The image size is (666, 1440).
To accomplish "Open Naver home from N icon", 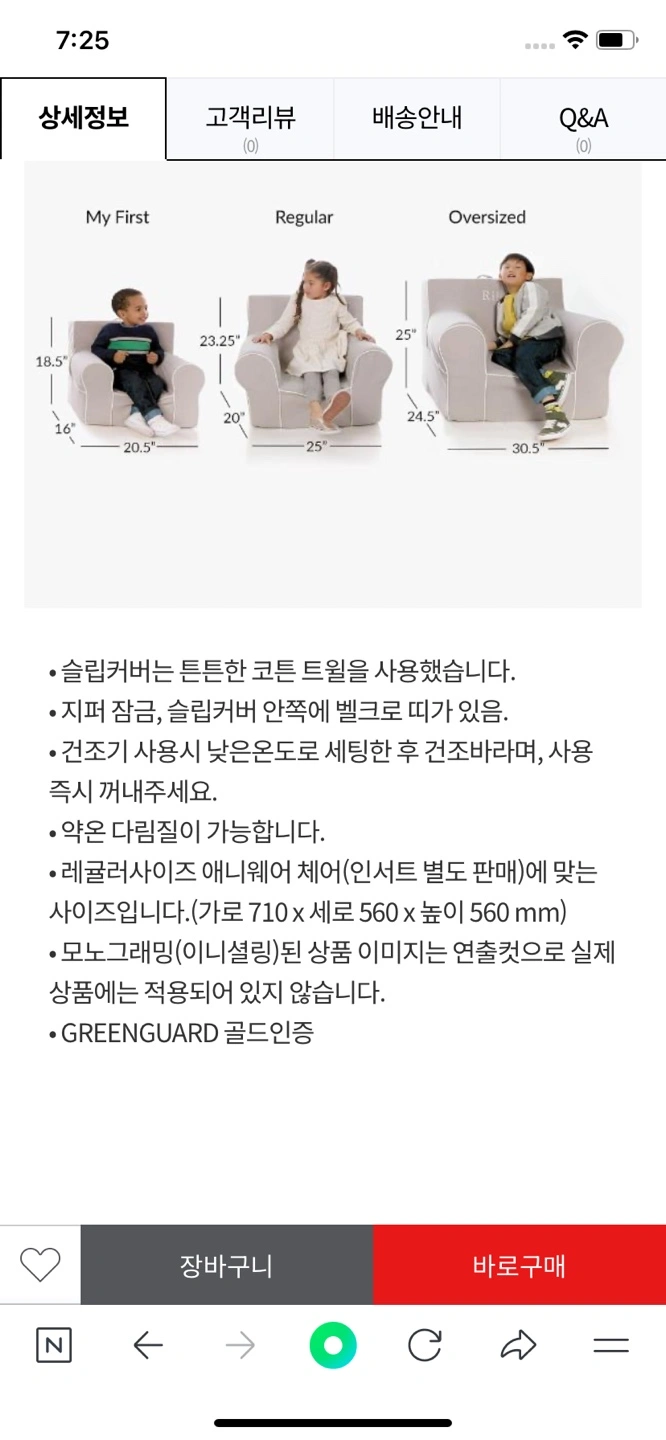I will click(x=54, y=1345).
